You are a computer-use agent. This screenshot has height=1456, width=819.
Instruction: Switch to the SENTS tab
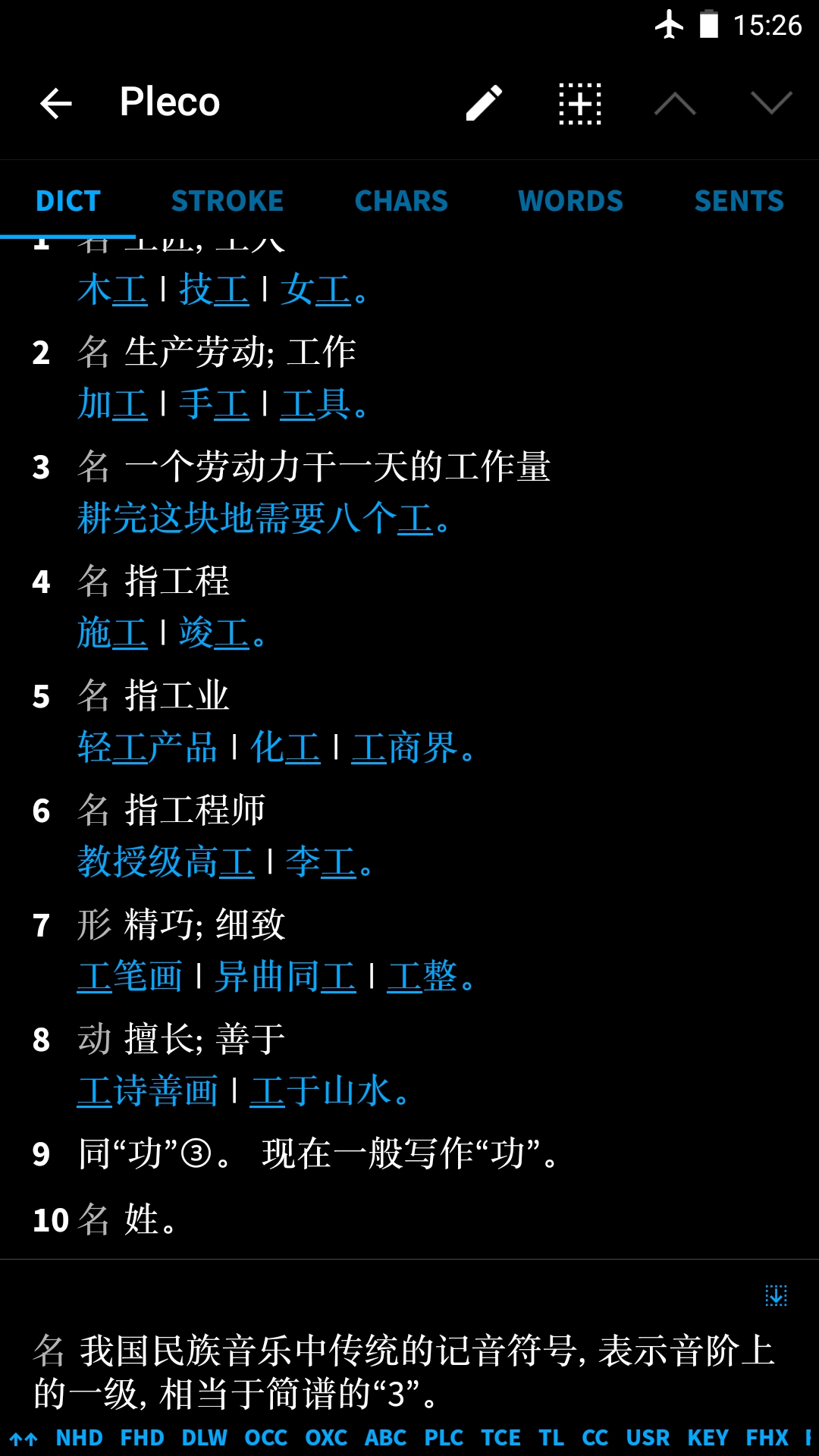coord(739,201)
